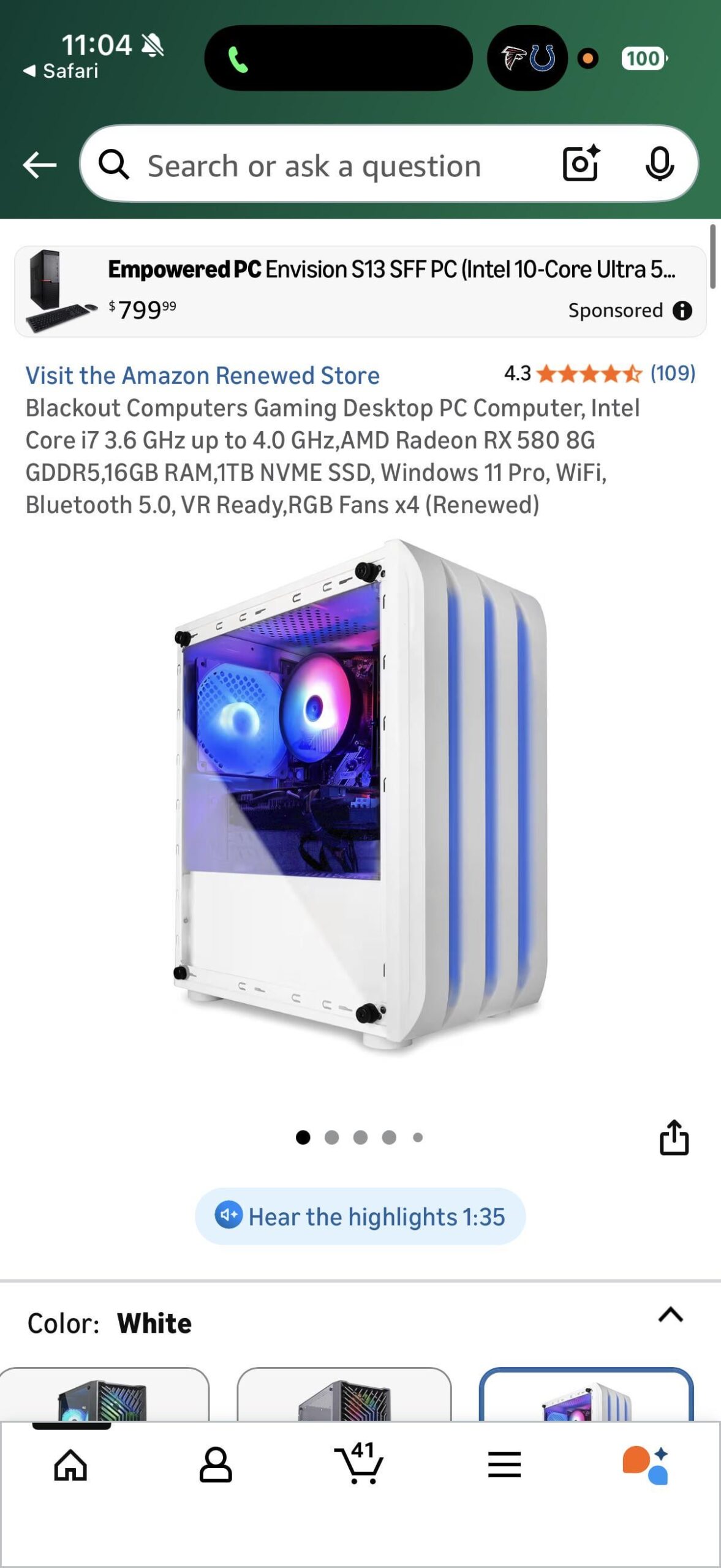Collapse the Color section chevron

(x=670, y=1314)
